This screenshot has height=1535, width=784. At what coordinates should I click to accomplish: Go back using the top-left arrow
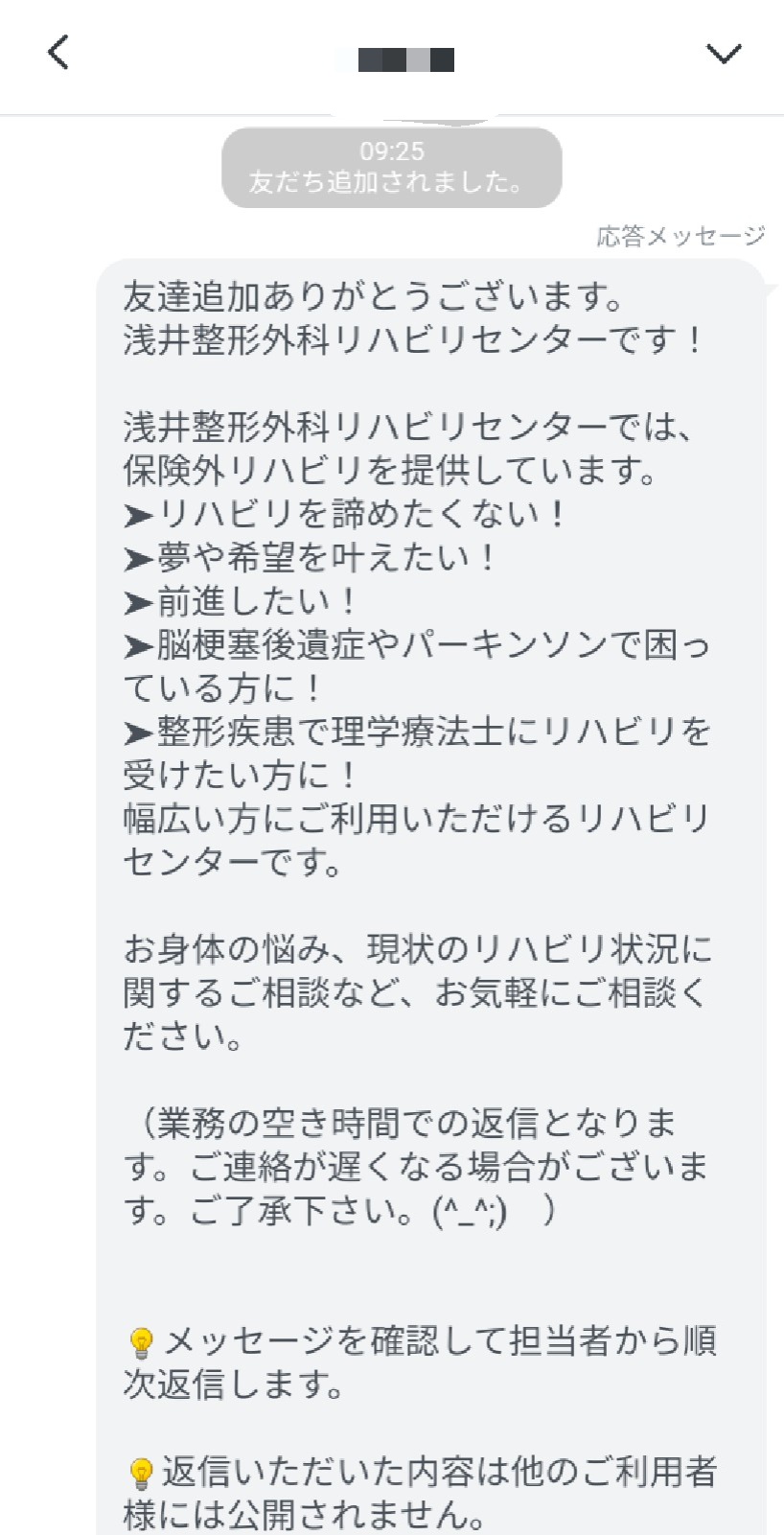tap(58, 53)
